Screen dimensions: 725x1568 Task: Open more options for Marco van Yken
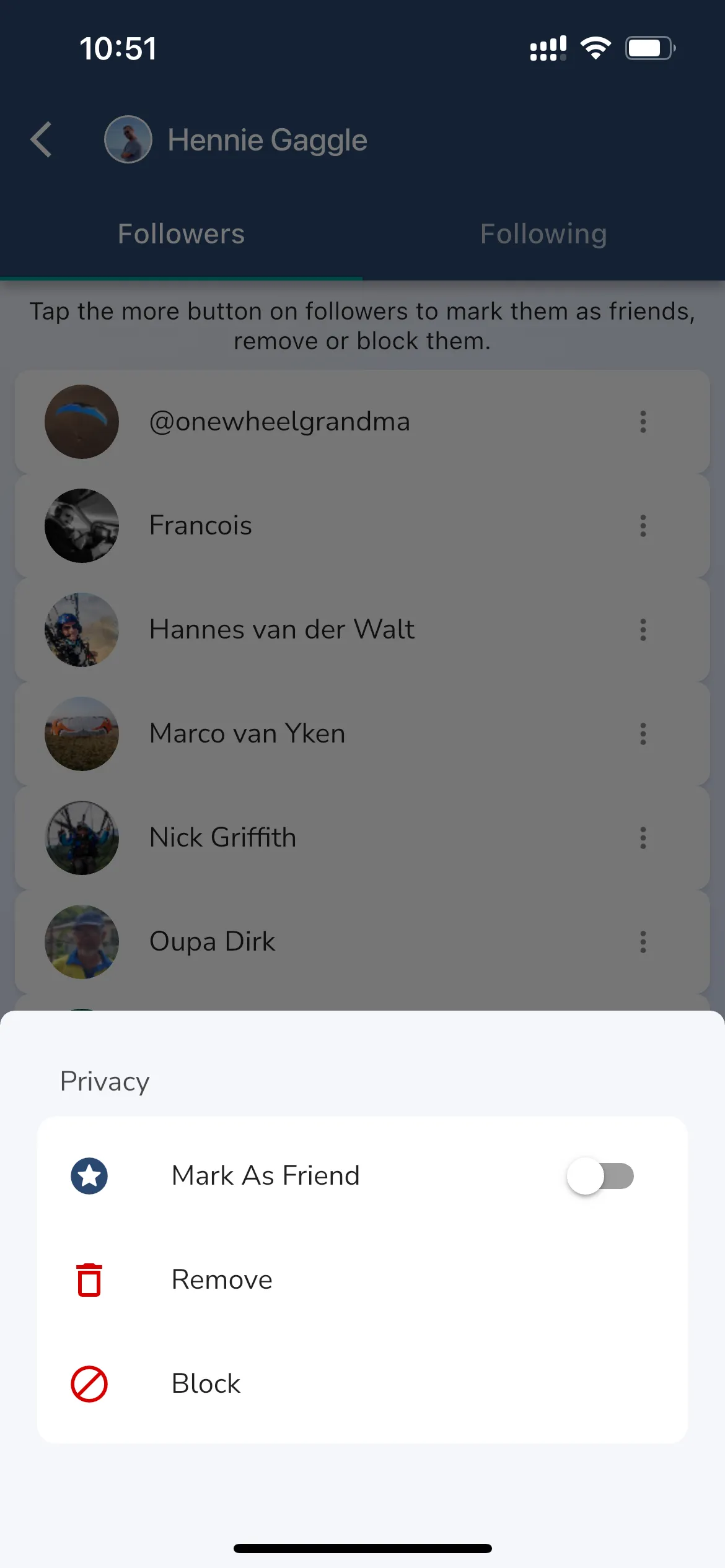point(643,734)
